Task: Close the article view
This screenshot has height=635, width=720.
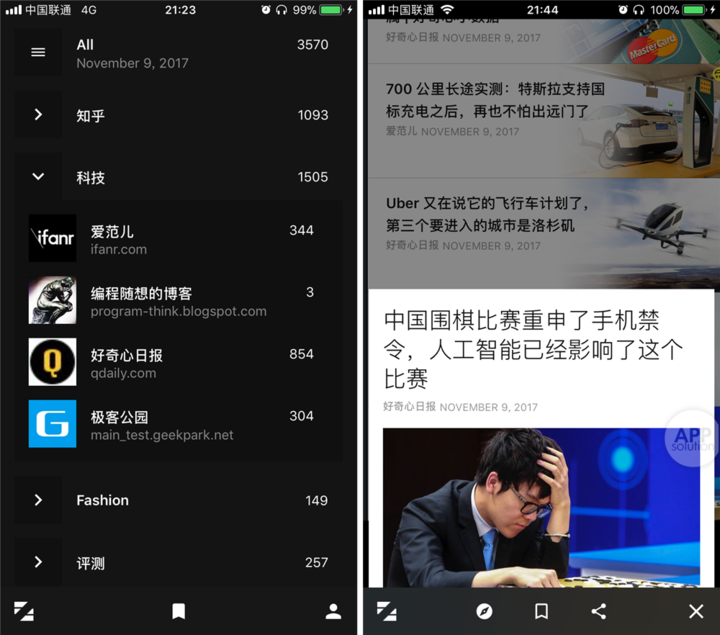Action: coord(696,611)
